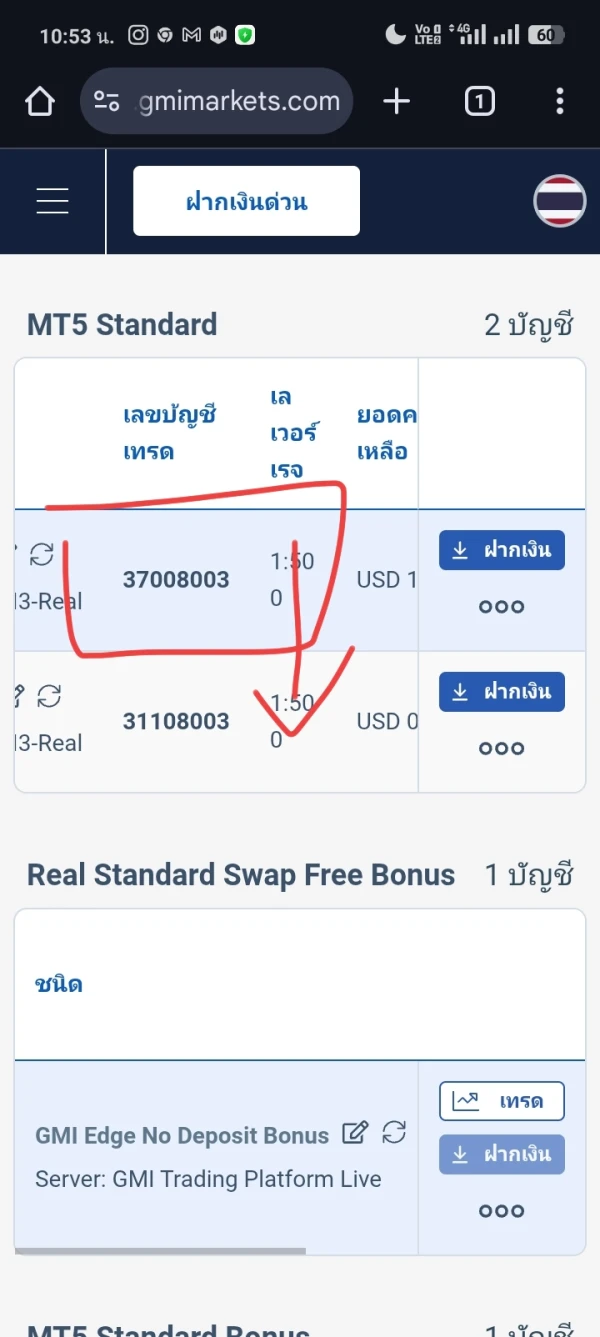
Task: Open the browser home page
Action: (x=40, y=101)
